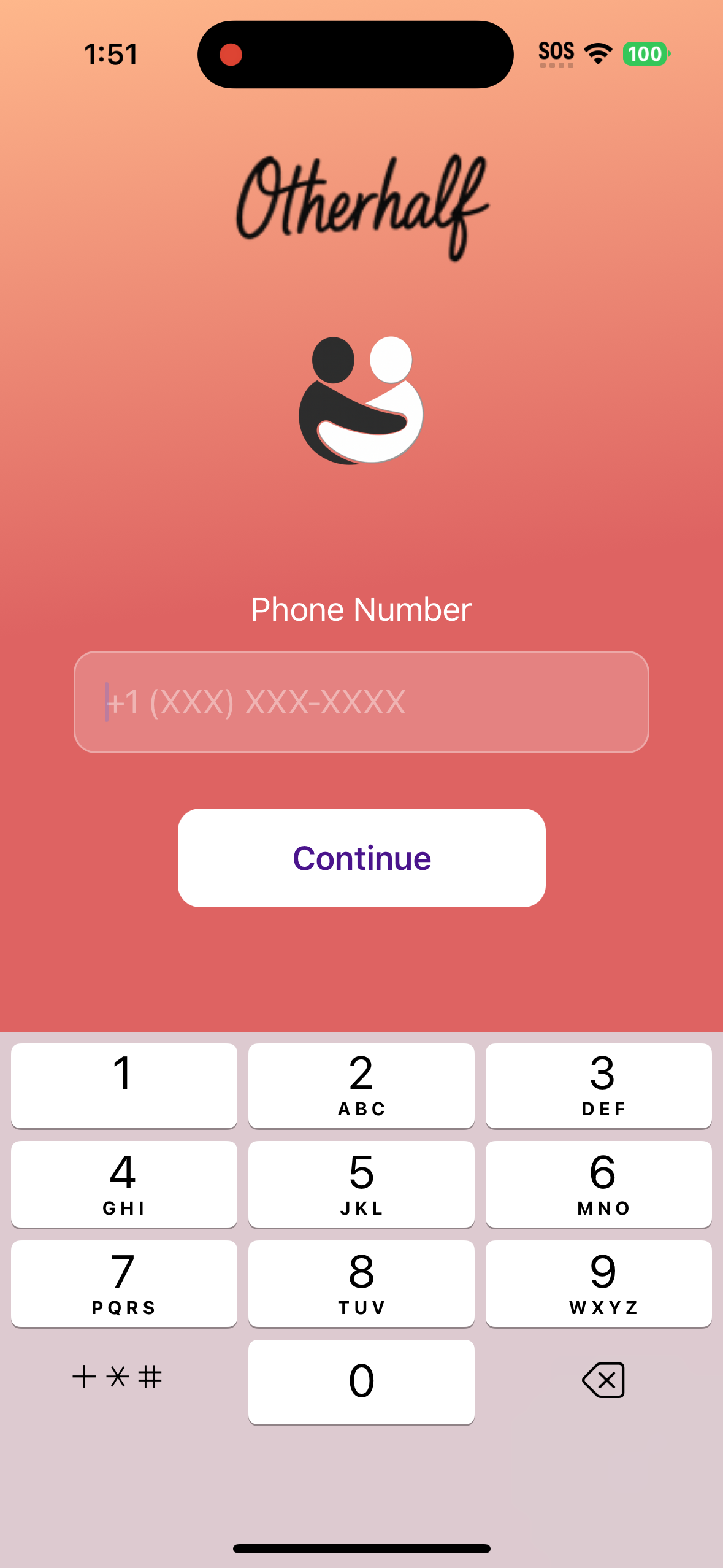Tap the symbols key with plus star pound
The image size is (723, 1568).
118,1377
